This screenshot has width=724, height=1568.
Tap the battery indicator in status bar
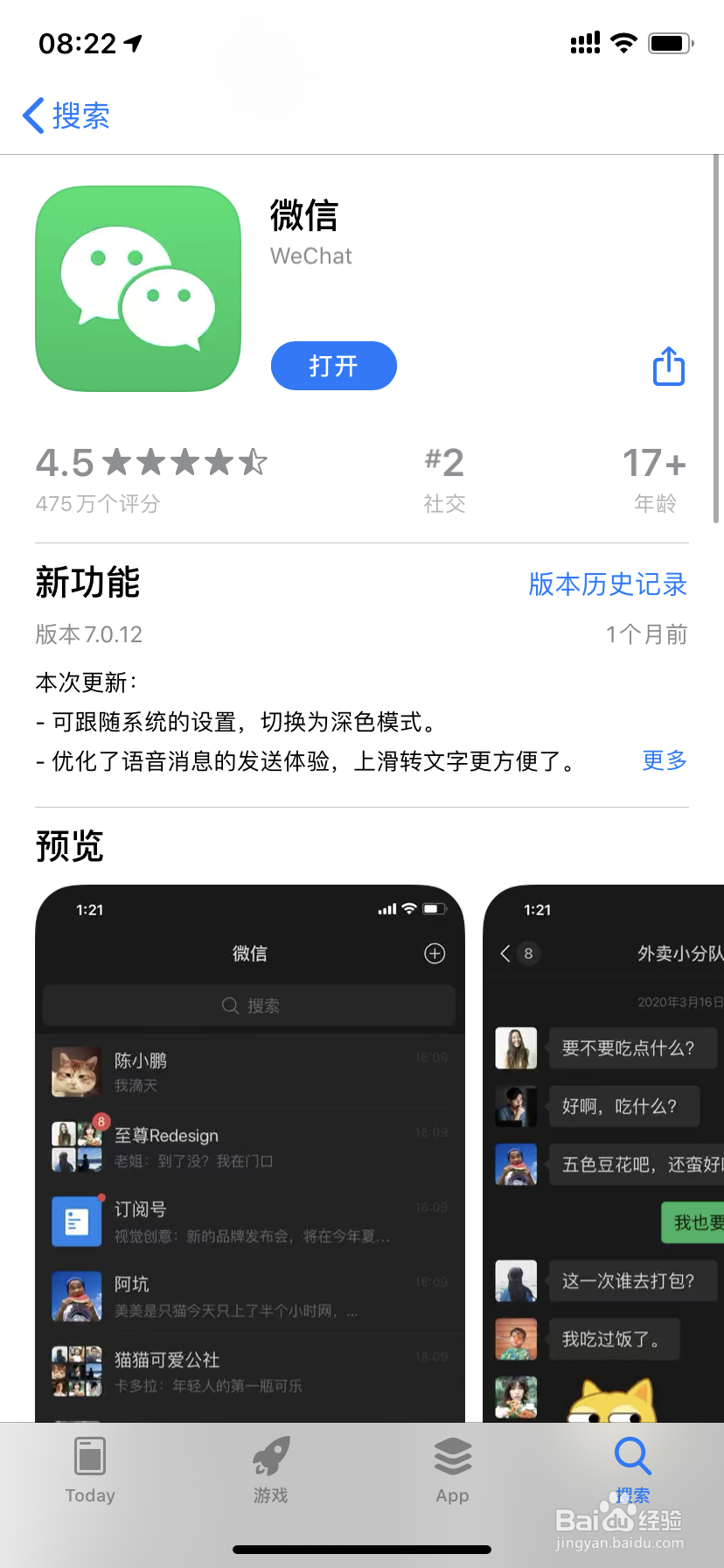point(671,40)
